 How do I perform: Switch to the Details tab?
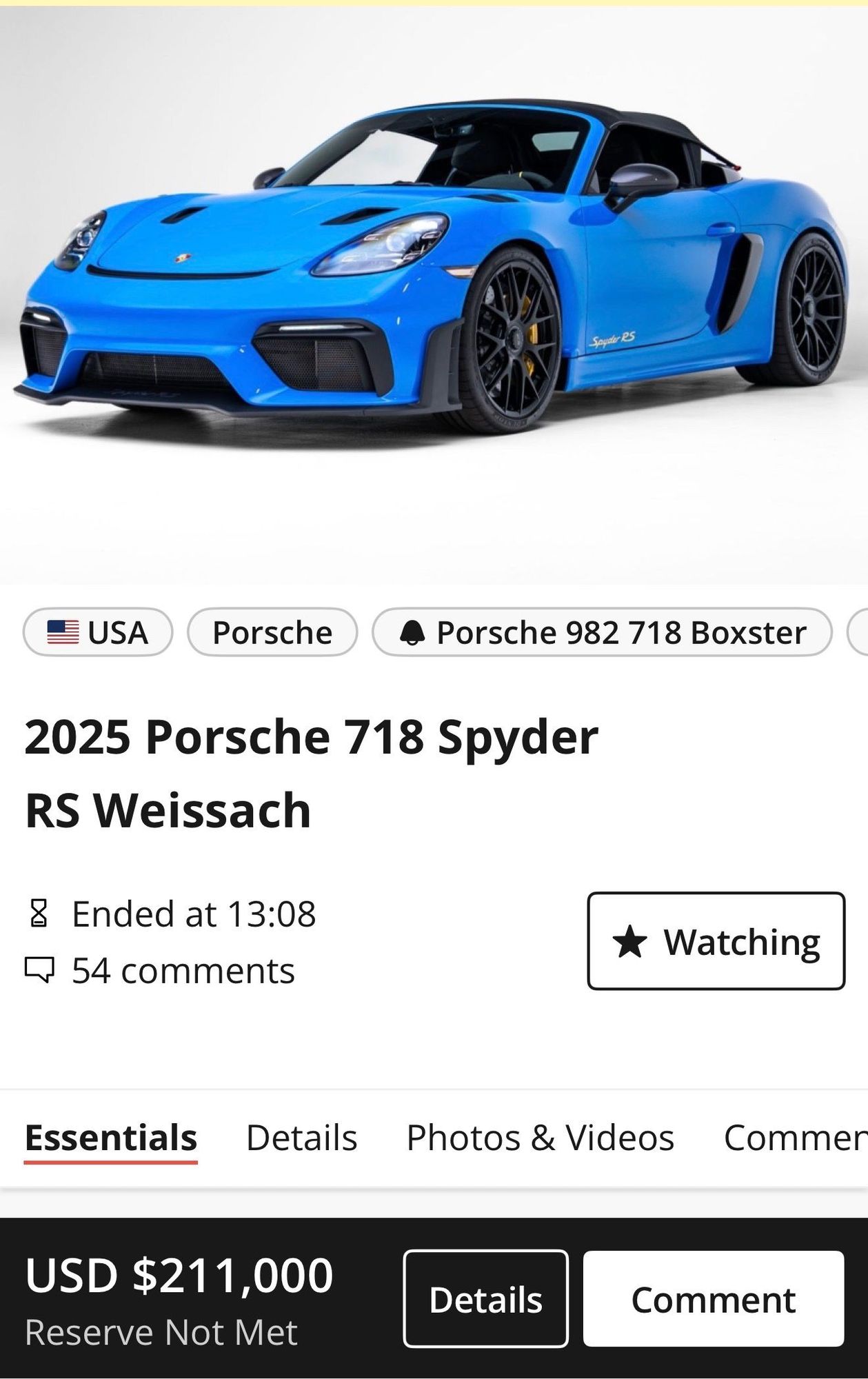click(301, 1138)
